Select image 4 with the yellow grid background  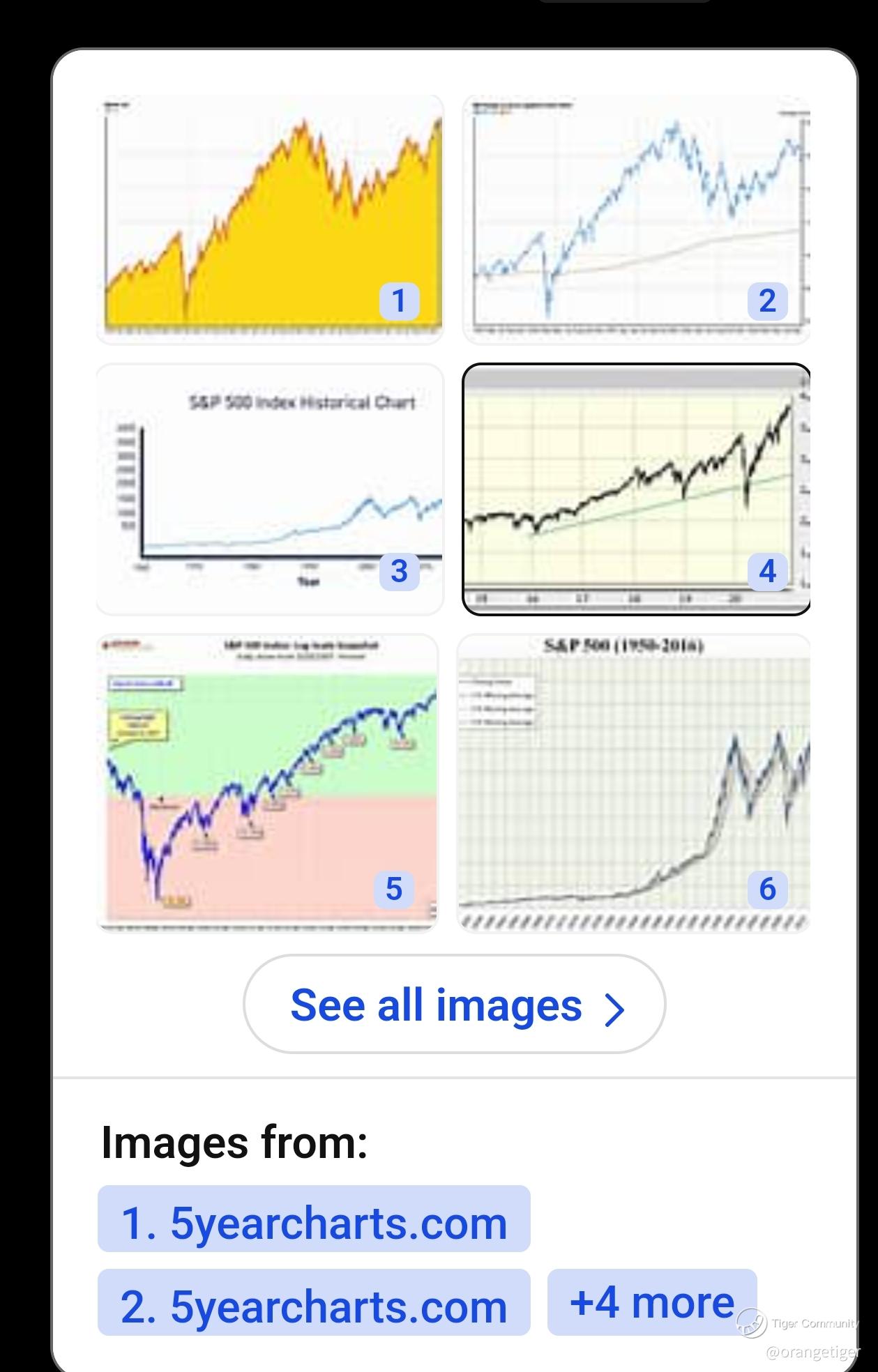(x=636, y=488)
